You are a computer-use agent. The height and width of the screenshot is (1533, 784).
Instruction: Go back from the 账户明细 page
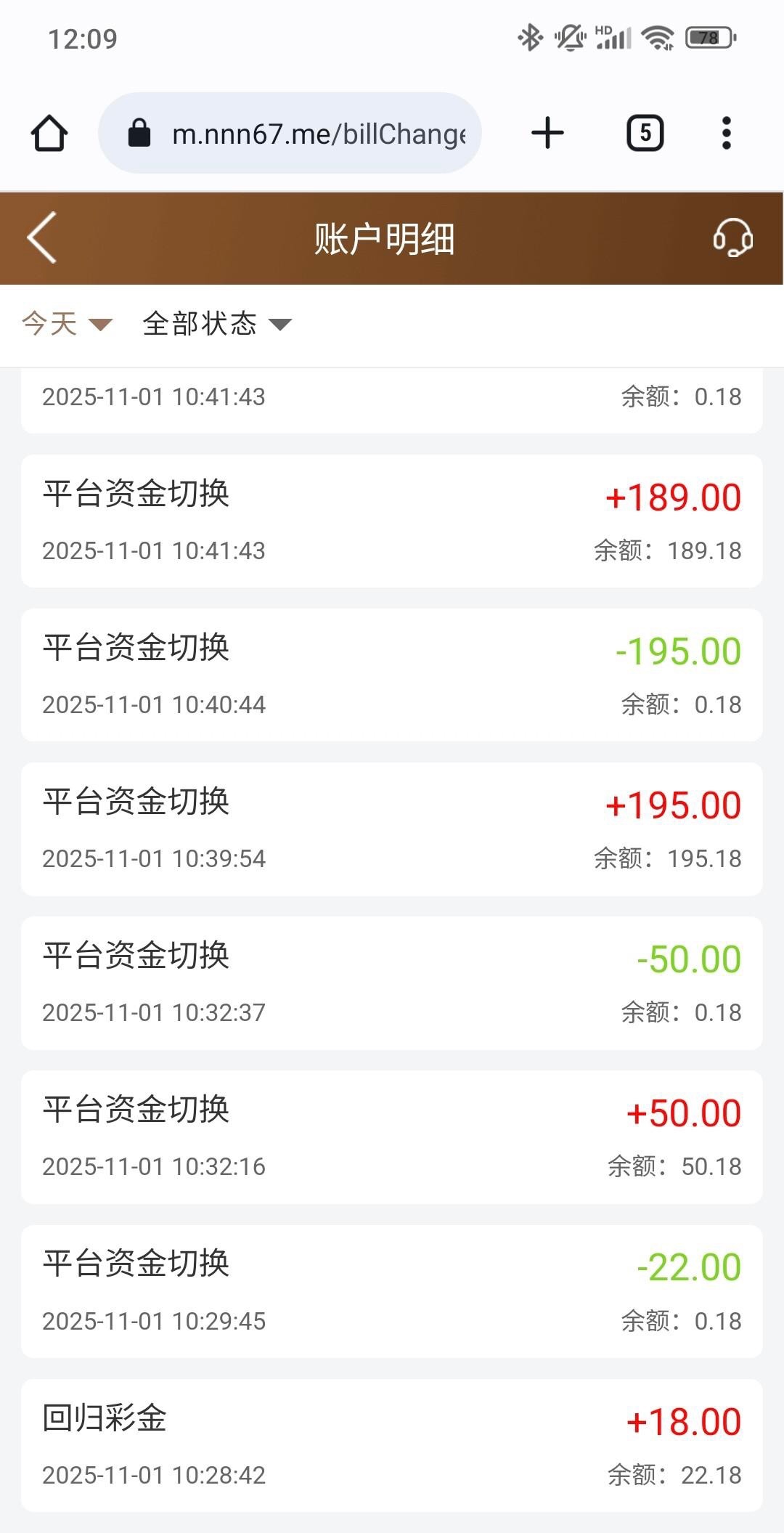pos(42,237)
